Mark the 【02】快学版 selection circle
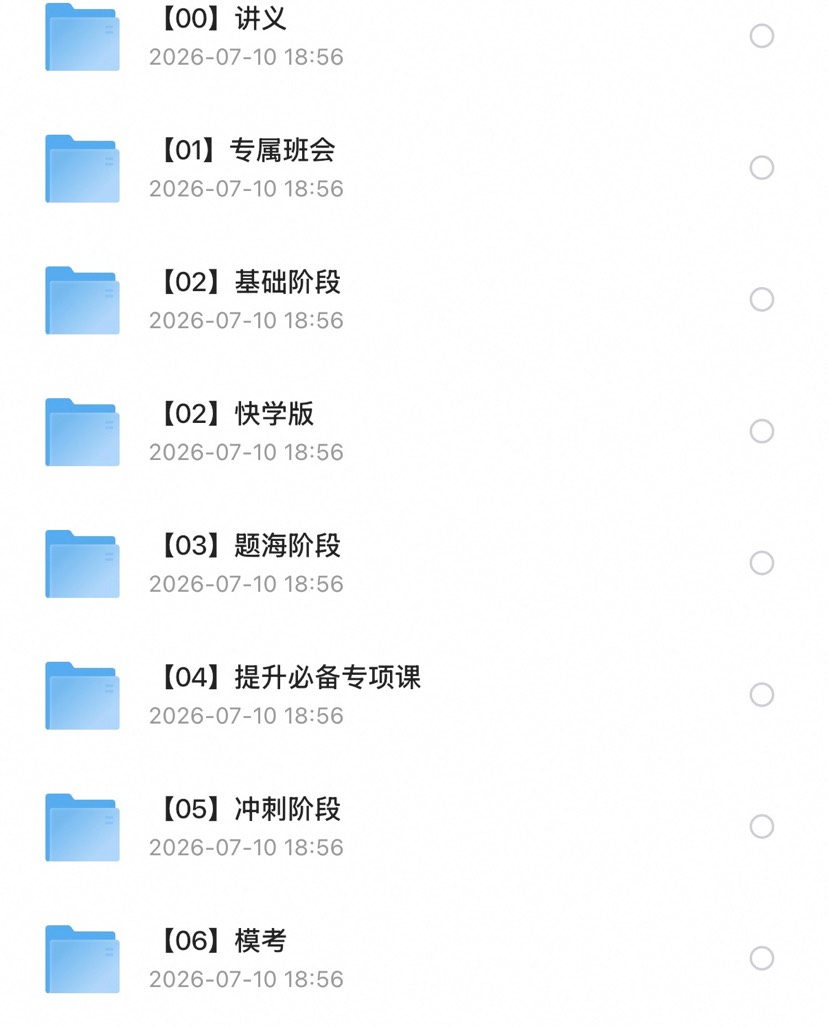Viewport: 828px width, 1027px height. pos(762,431)
